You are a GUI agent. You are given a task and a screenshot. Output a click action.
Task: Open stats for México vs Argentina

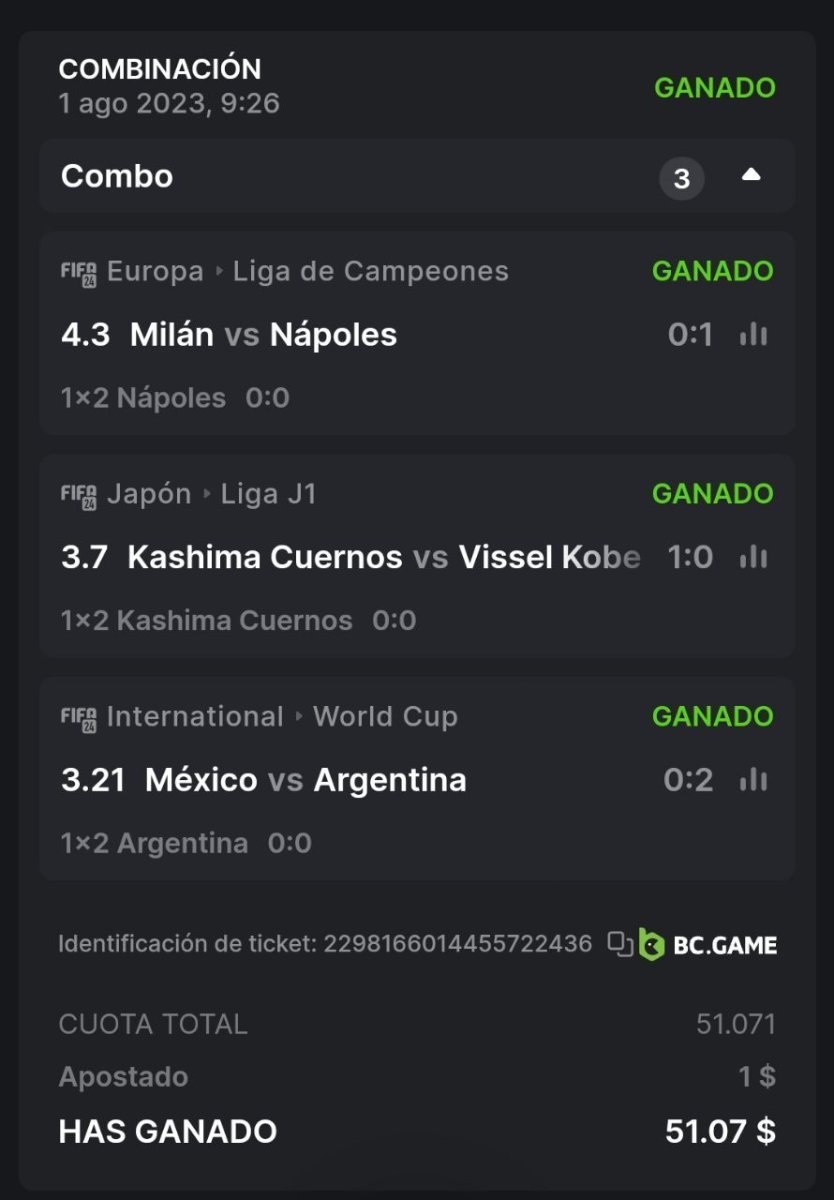coord(753,780)
